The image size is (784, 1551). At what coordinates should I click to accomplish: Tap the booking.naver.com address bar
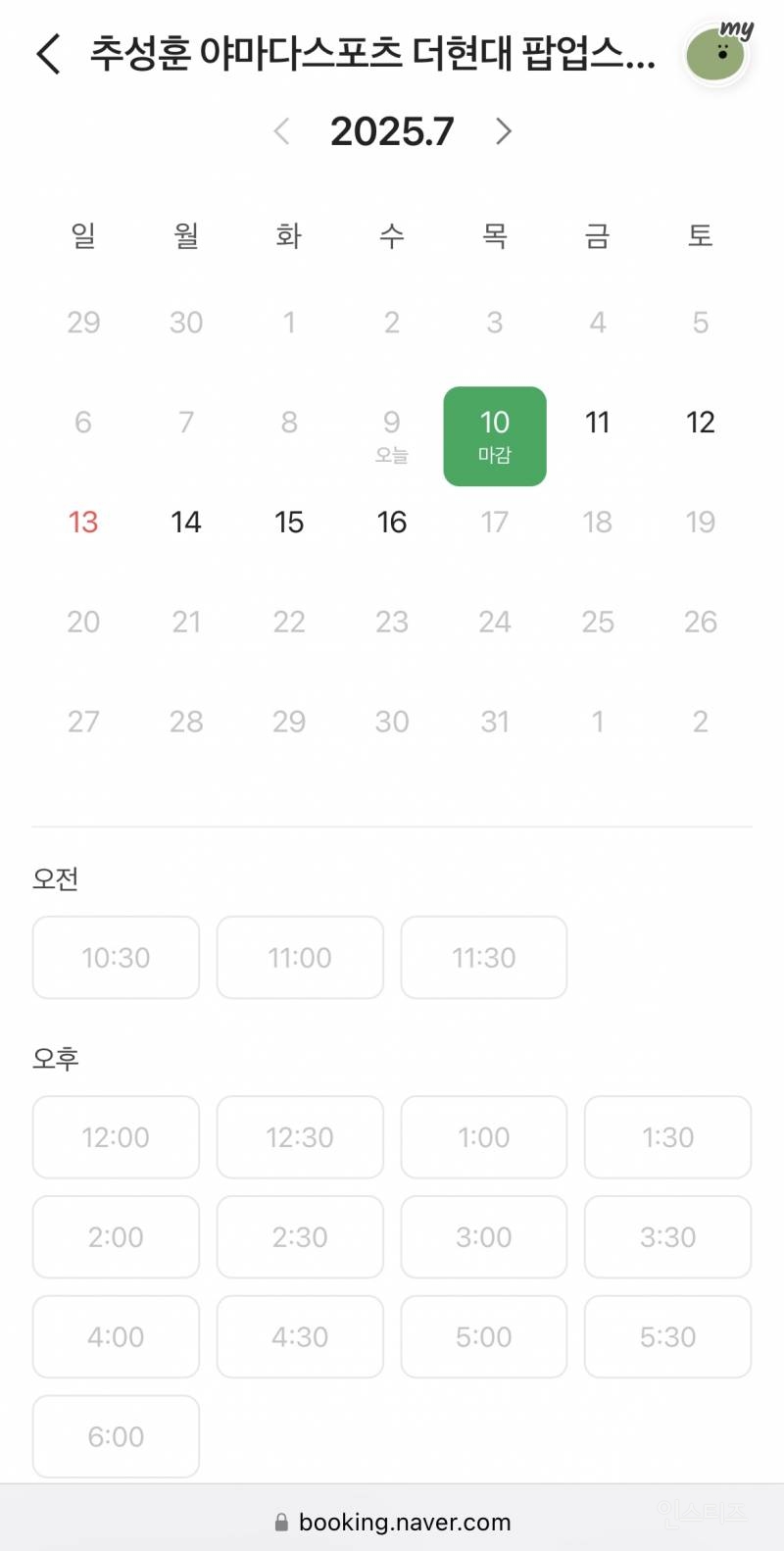(x=392, y=1522)
